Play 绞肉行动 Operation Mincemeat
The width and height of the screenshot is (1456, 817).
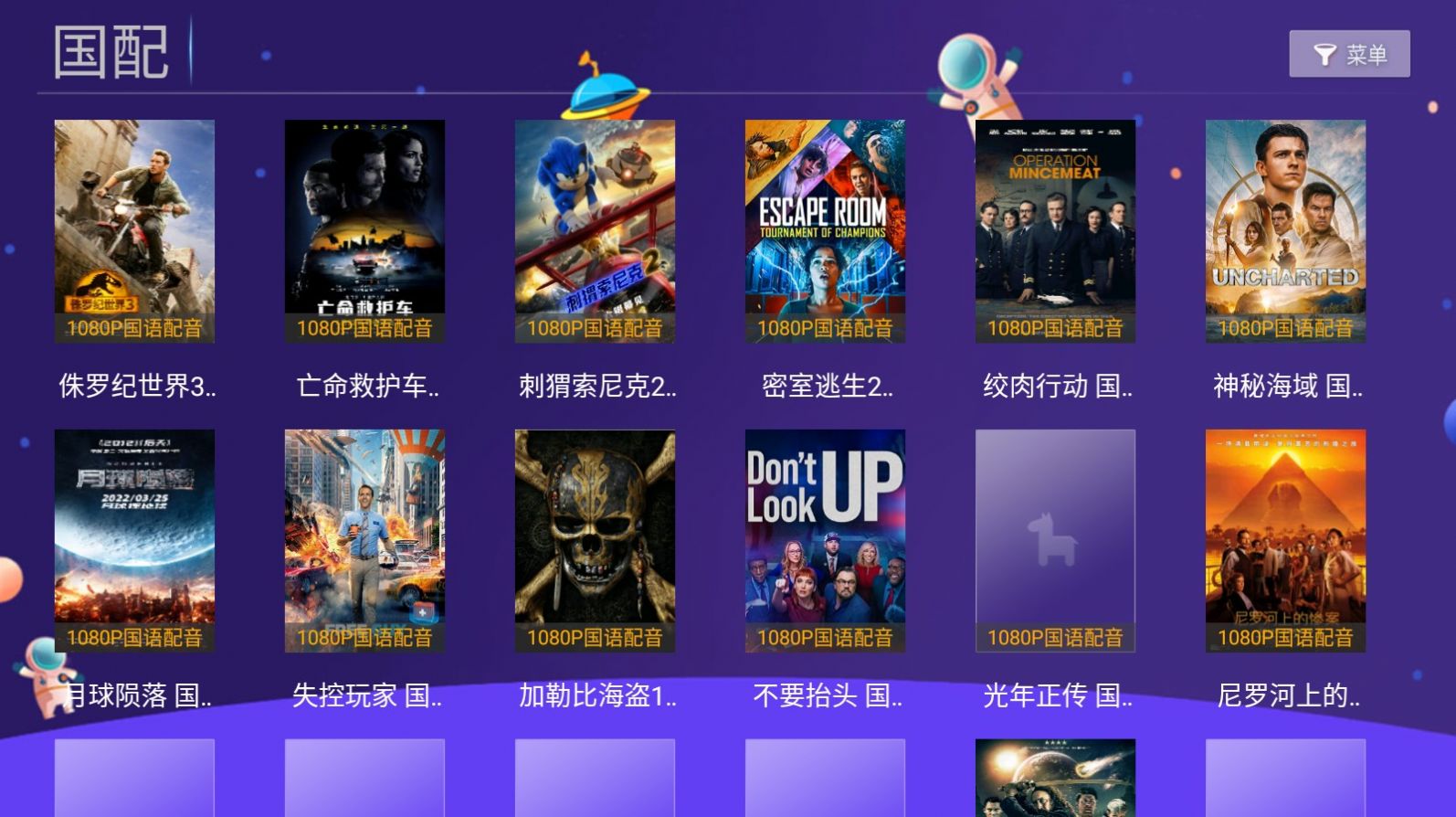1055,231
